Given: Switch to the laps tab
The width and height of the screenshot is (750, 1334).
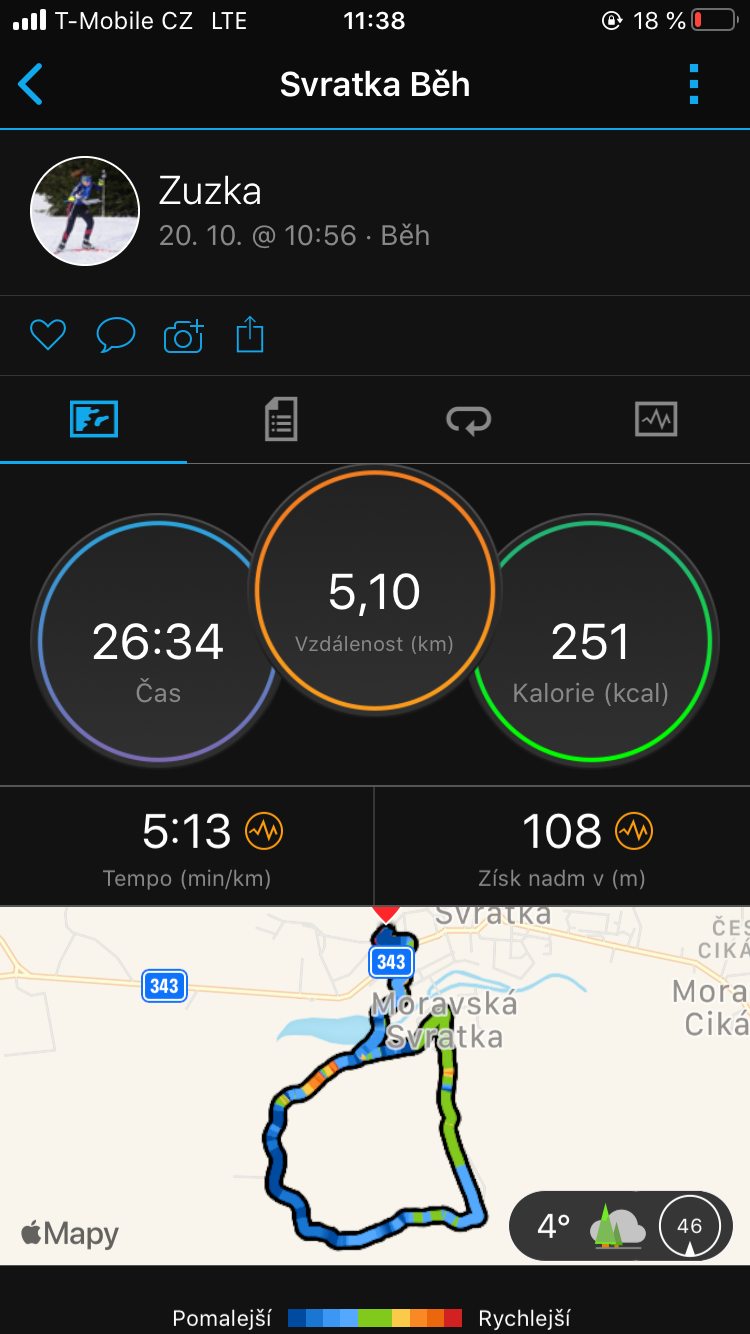Looking at the screenshot, I should [468, 419].
